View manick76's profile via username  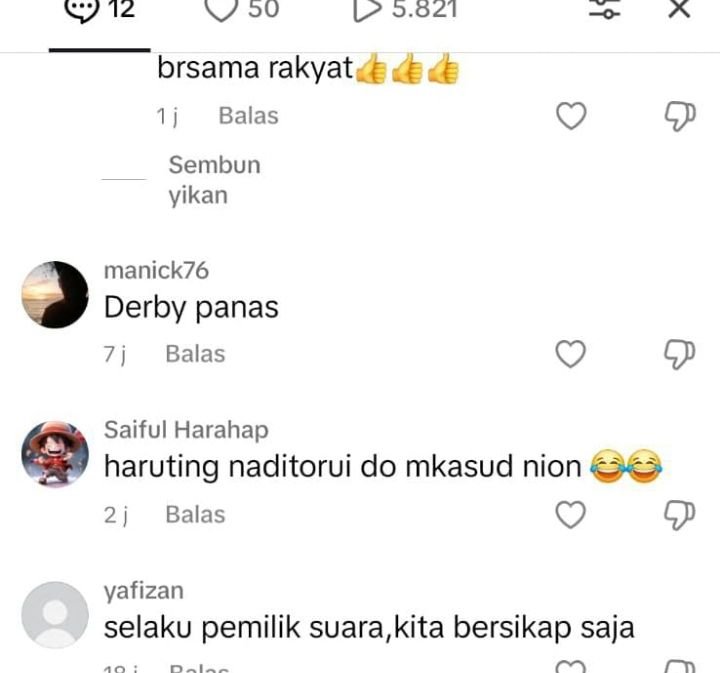click(156, 271)
